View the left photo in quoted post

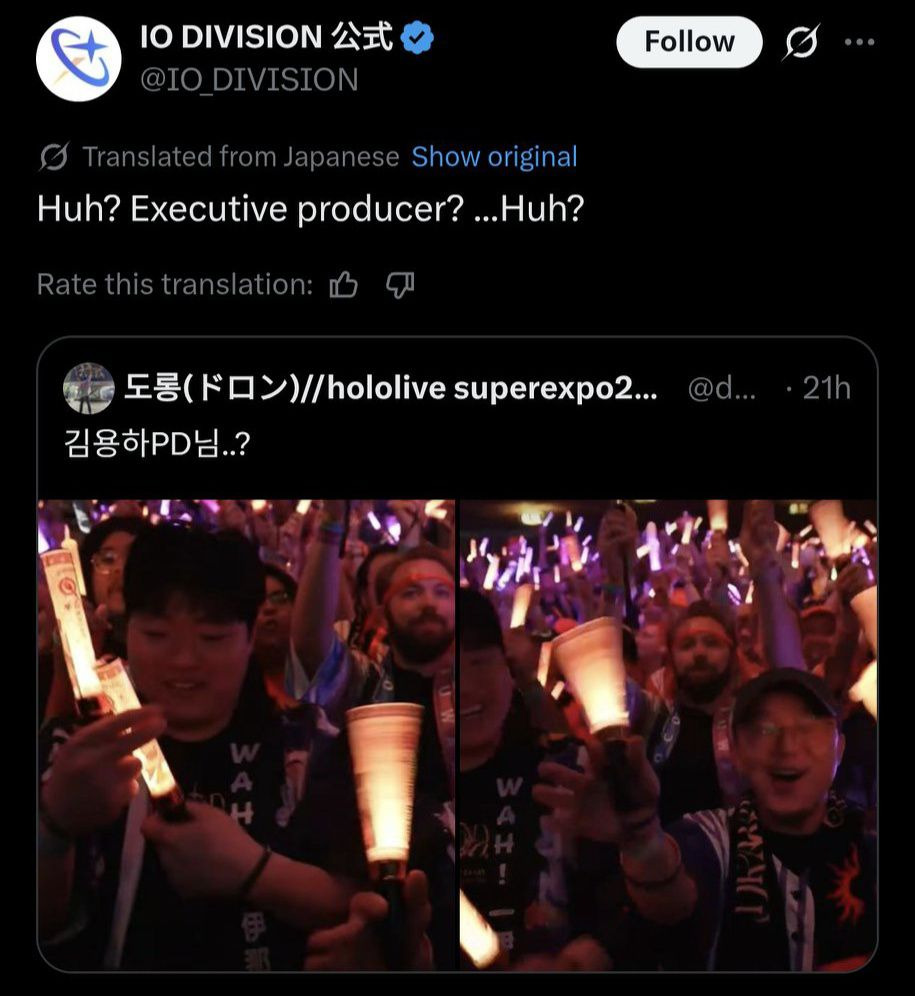pyautogui.click(x=247, y=734)
